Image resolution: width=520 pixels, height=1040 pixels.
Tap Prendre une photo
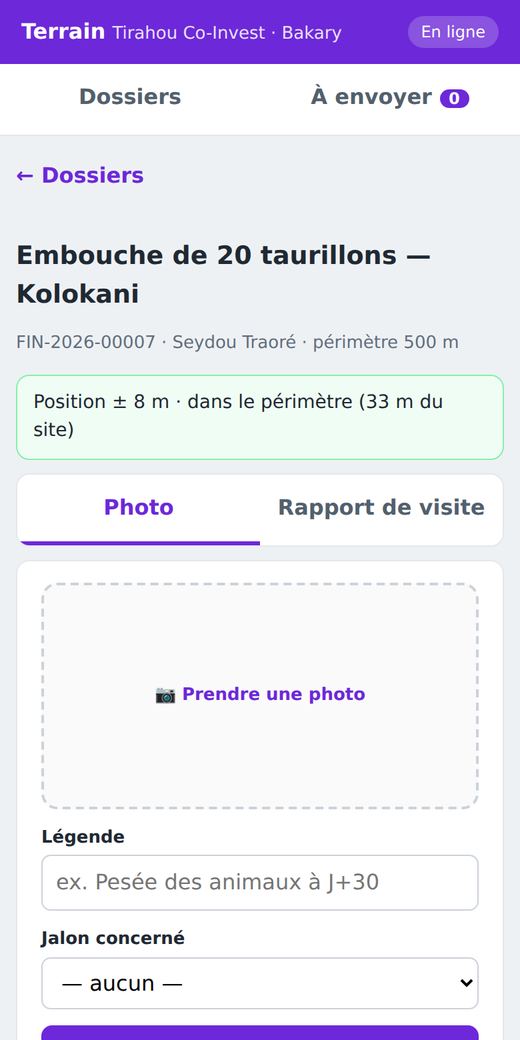coord(260,696)
